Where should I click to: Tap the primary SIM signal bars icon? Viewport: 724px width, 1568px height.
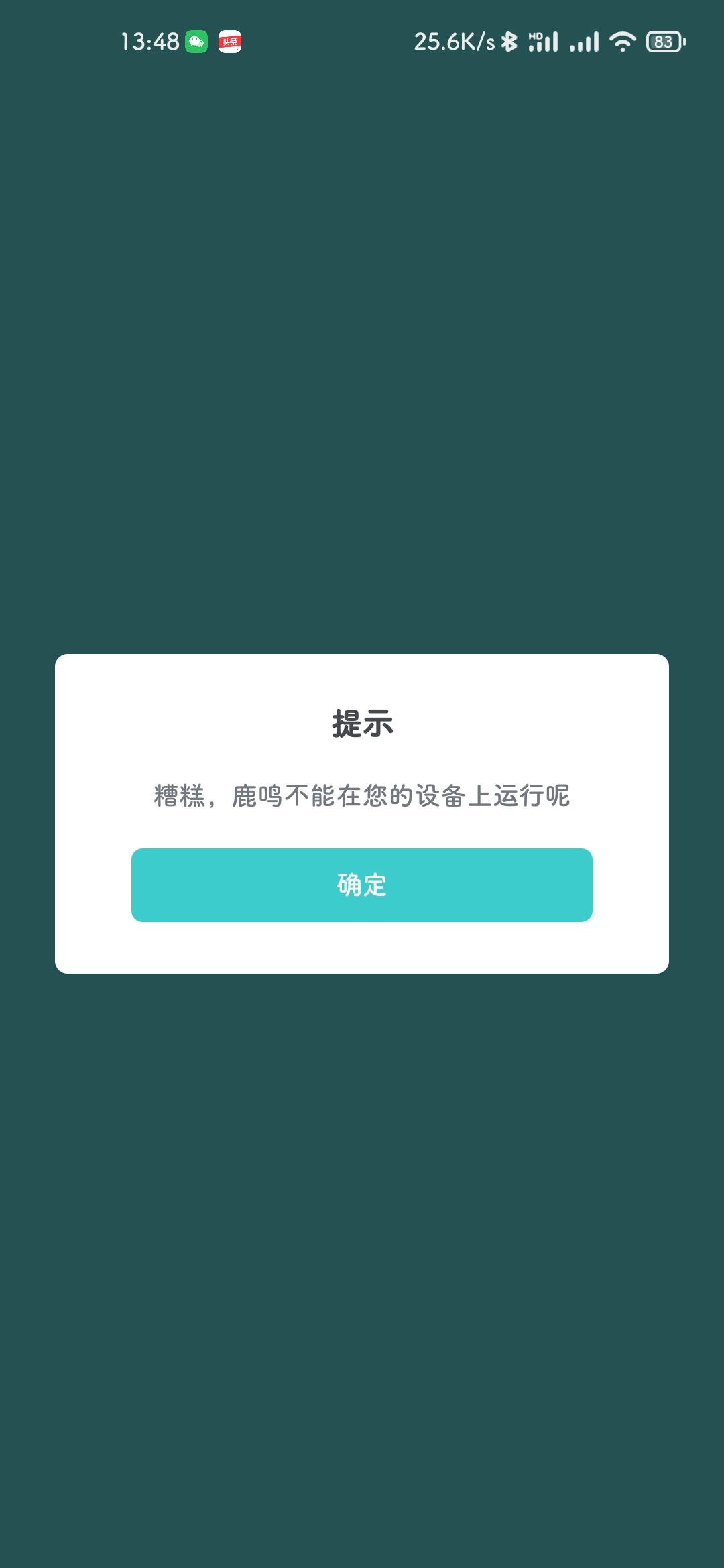[543, 42]
